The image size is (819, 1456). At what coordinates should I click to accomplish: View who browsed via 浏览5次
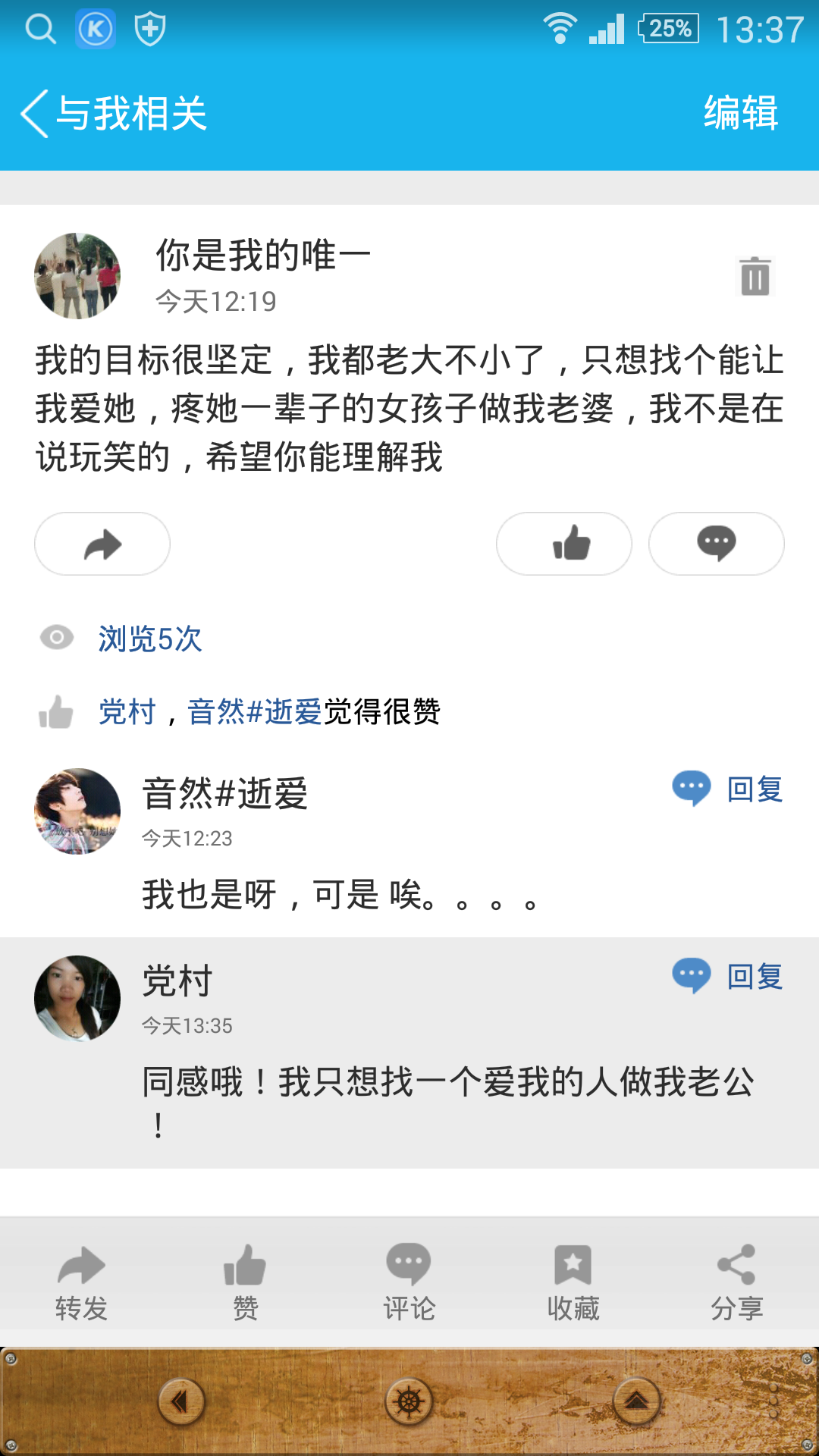149,639
